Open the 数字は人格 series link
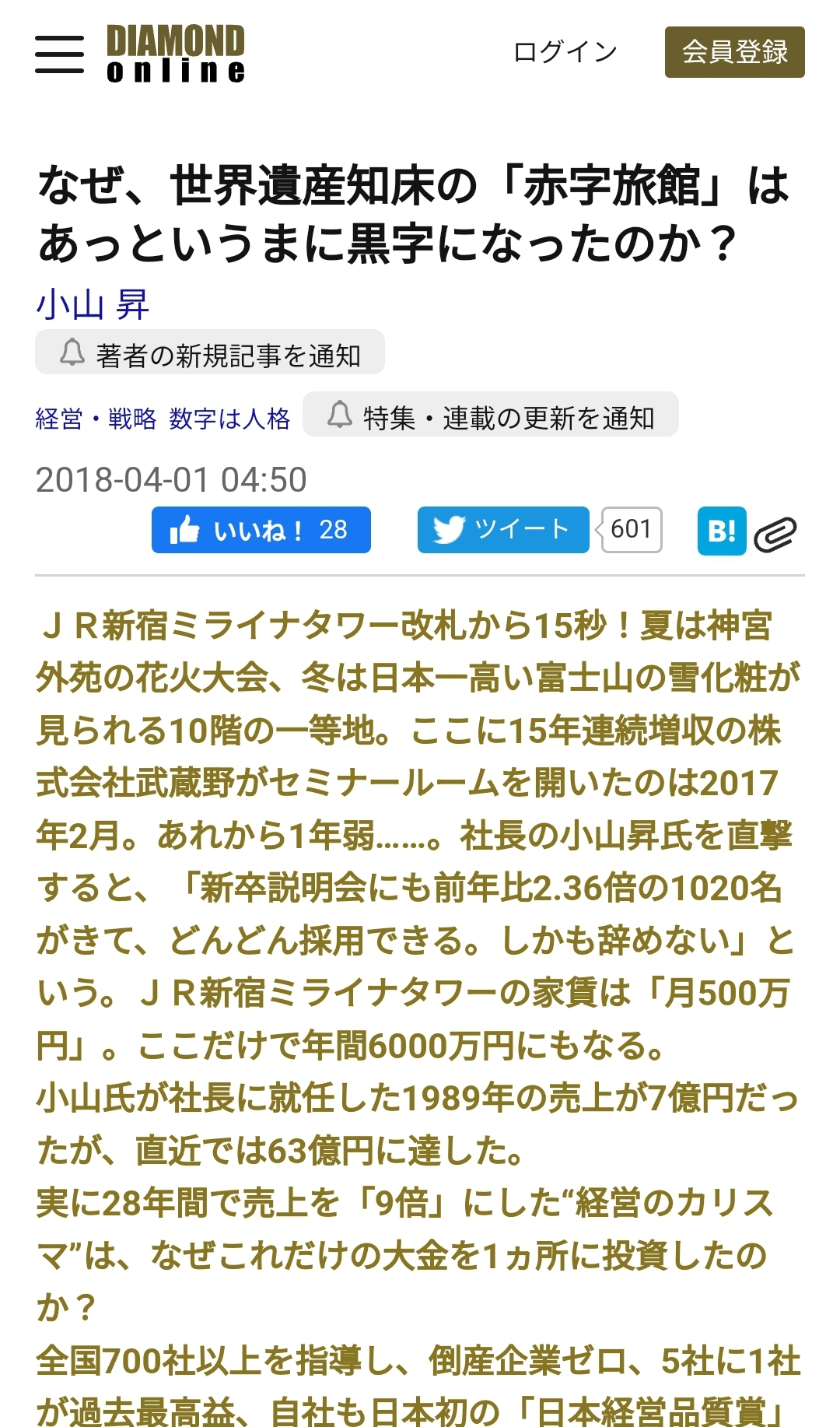The height and width of the screenshot is (1427, 840). pyautogui.click(x=229, y=419)
